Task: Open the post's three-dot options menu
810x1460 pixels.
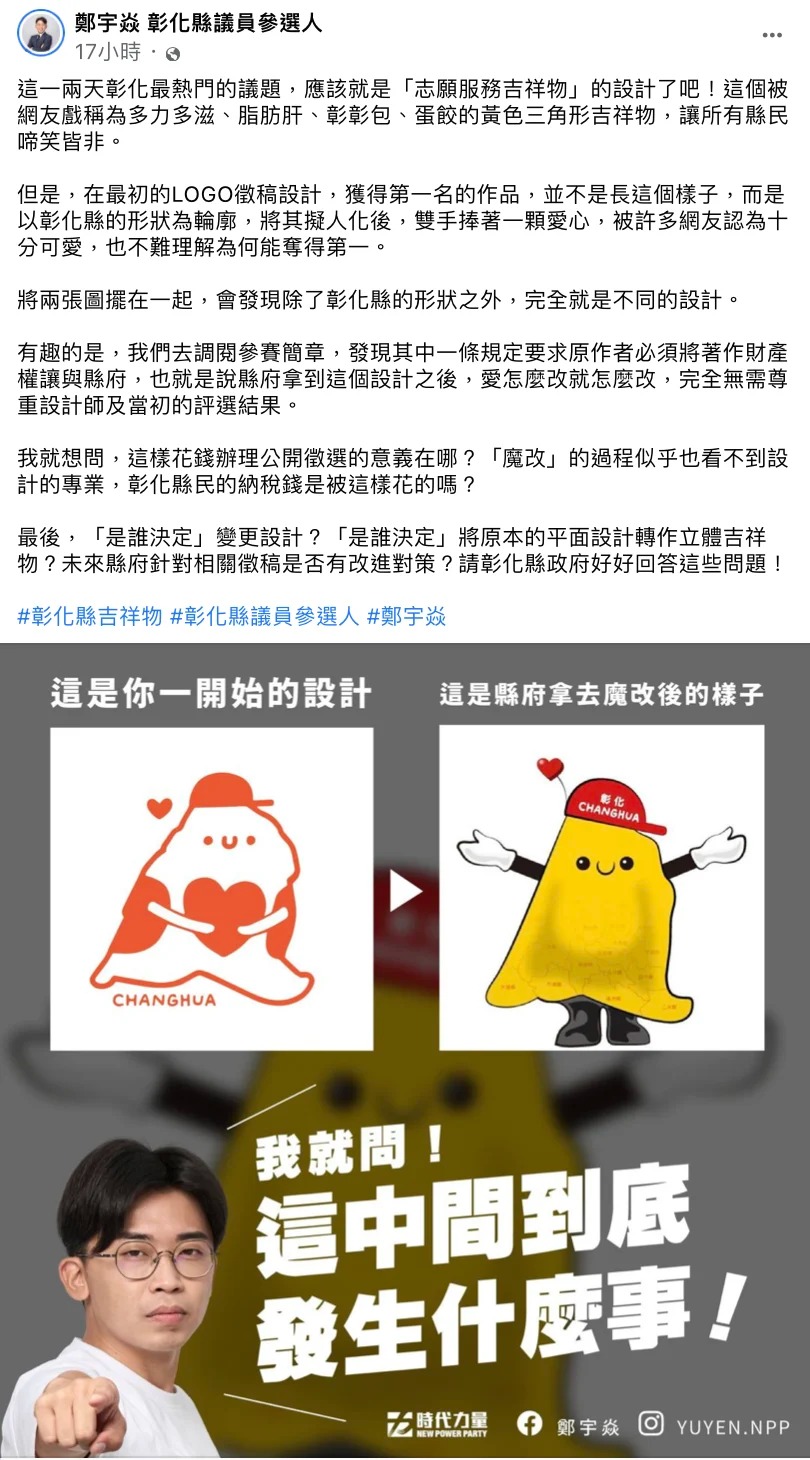Action: coord(771,35)
